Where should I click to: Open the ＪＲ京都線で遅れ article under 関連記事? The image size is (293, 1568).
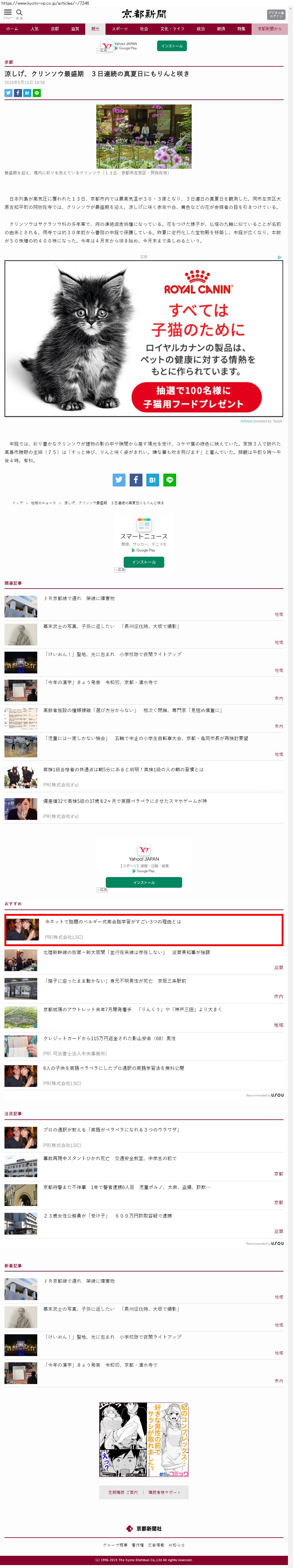(79, 598)
